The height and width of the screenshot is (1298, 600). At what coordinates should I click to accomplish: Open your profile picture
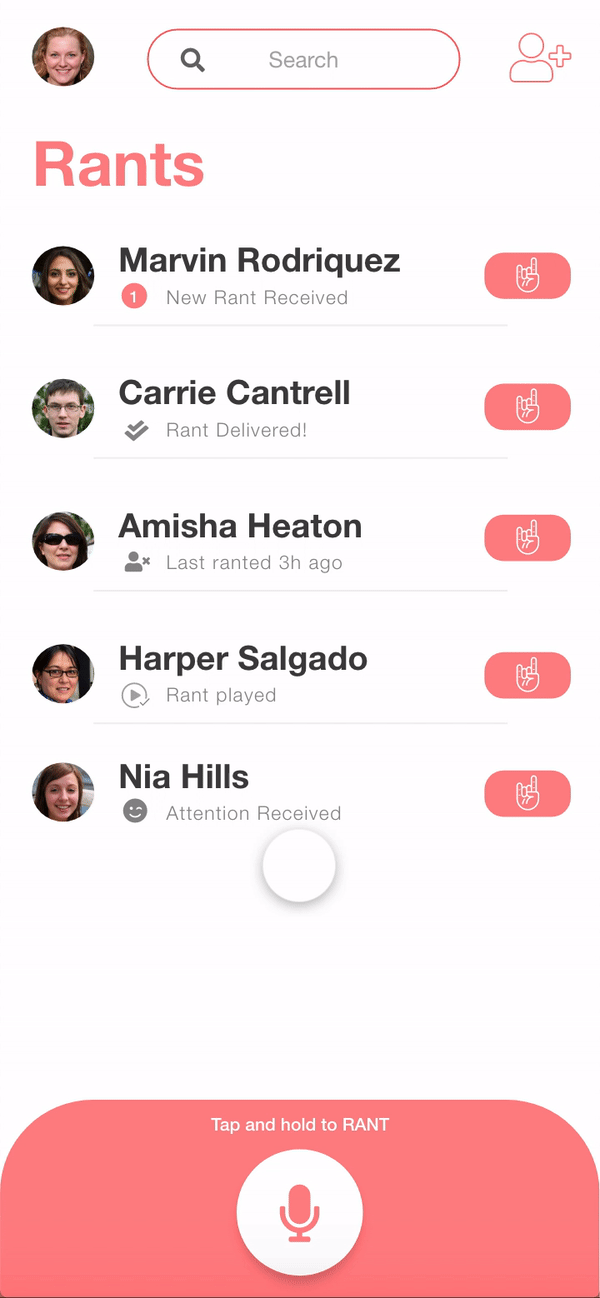pyautogui.click(x=63, y=57)
